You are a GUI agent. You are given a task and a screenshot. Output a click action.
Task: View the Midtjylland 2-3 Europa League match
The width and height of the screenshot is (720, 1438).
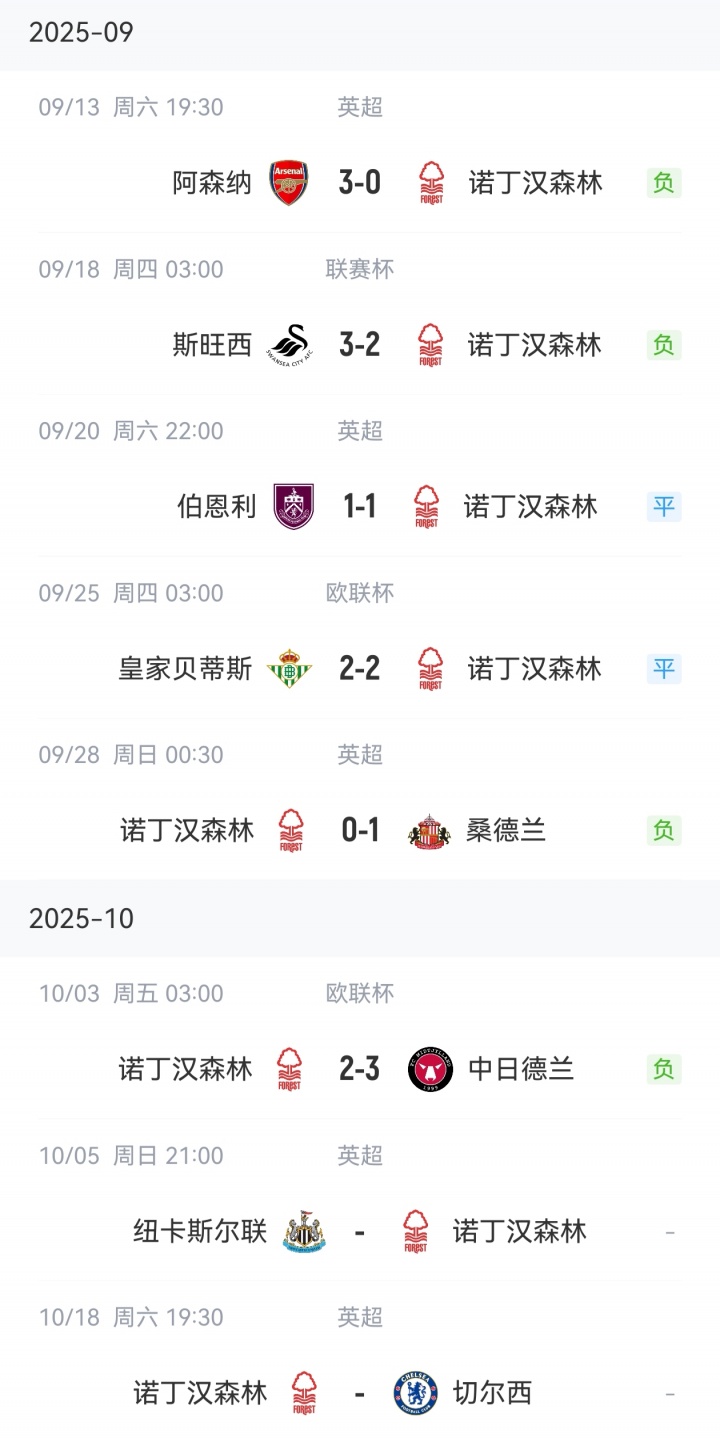[360, 1069]
